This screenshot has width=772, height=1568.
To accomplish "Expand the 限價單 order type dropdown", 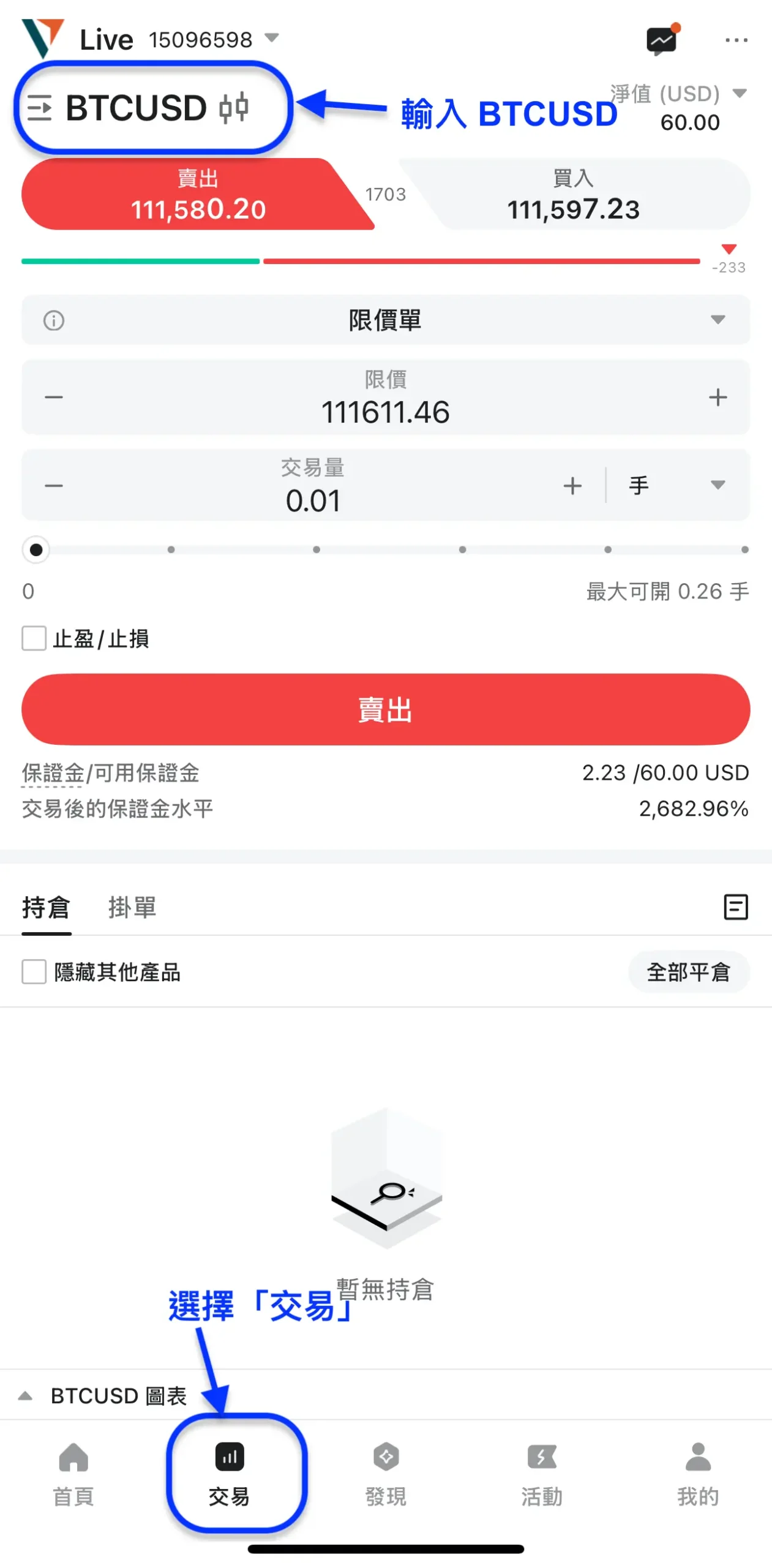I will click(x=386, y=320).
